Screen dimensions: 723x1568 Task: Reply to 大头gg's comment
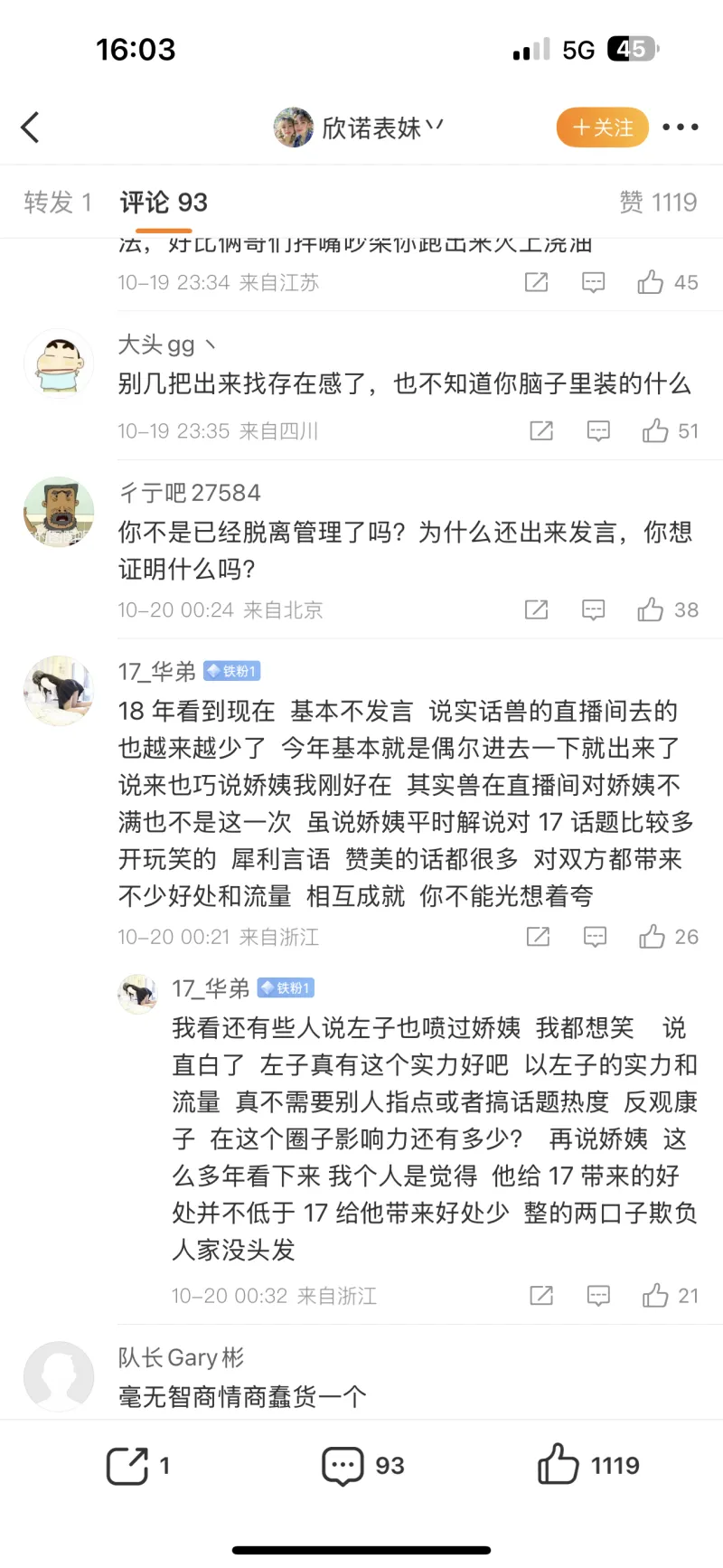pos(598,431)
